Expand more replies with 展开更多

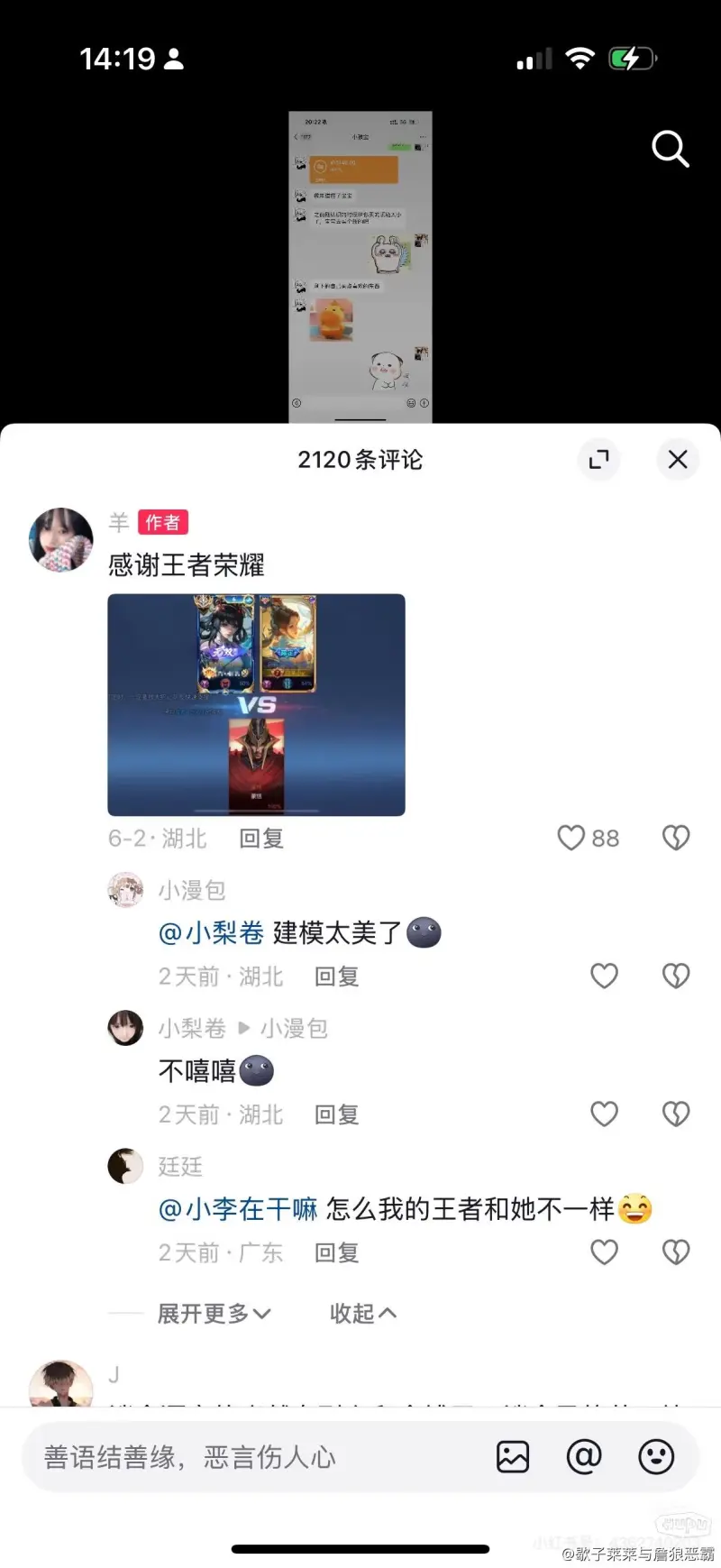pos(214,1314)
